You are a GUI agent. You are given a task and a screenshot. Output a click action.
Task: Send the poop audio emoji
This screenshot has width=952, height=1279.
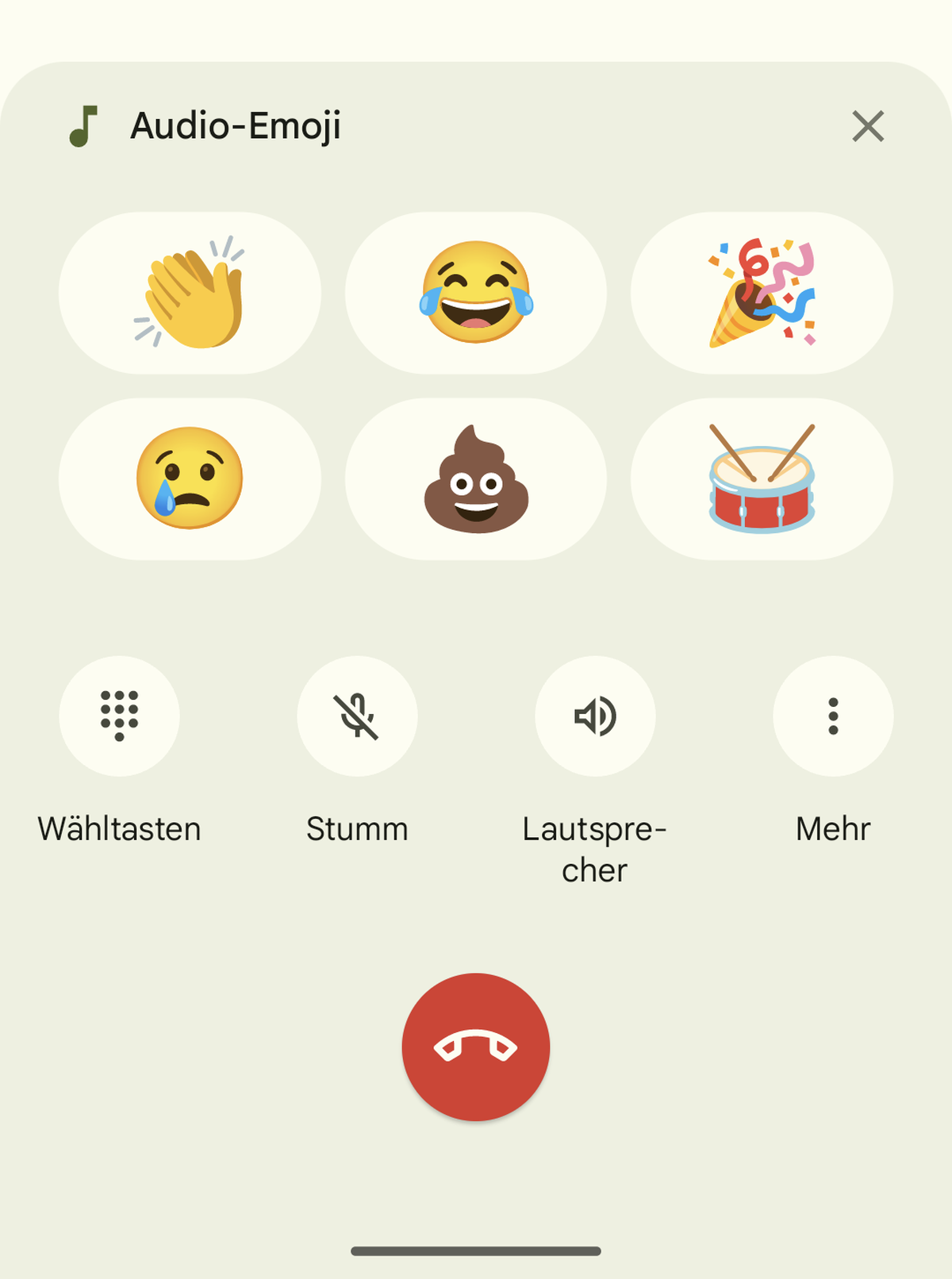474,476
